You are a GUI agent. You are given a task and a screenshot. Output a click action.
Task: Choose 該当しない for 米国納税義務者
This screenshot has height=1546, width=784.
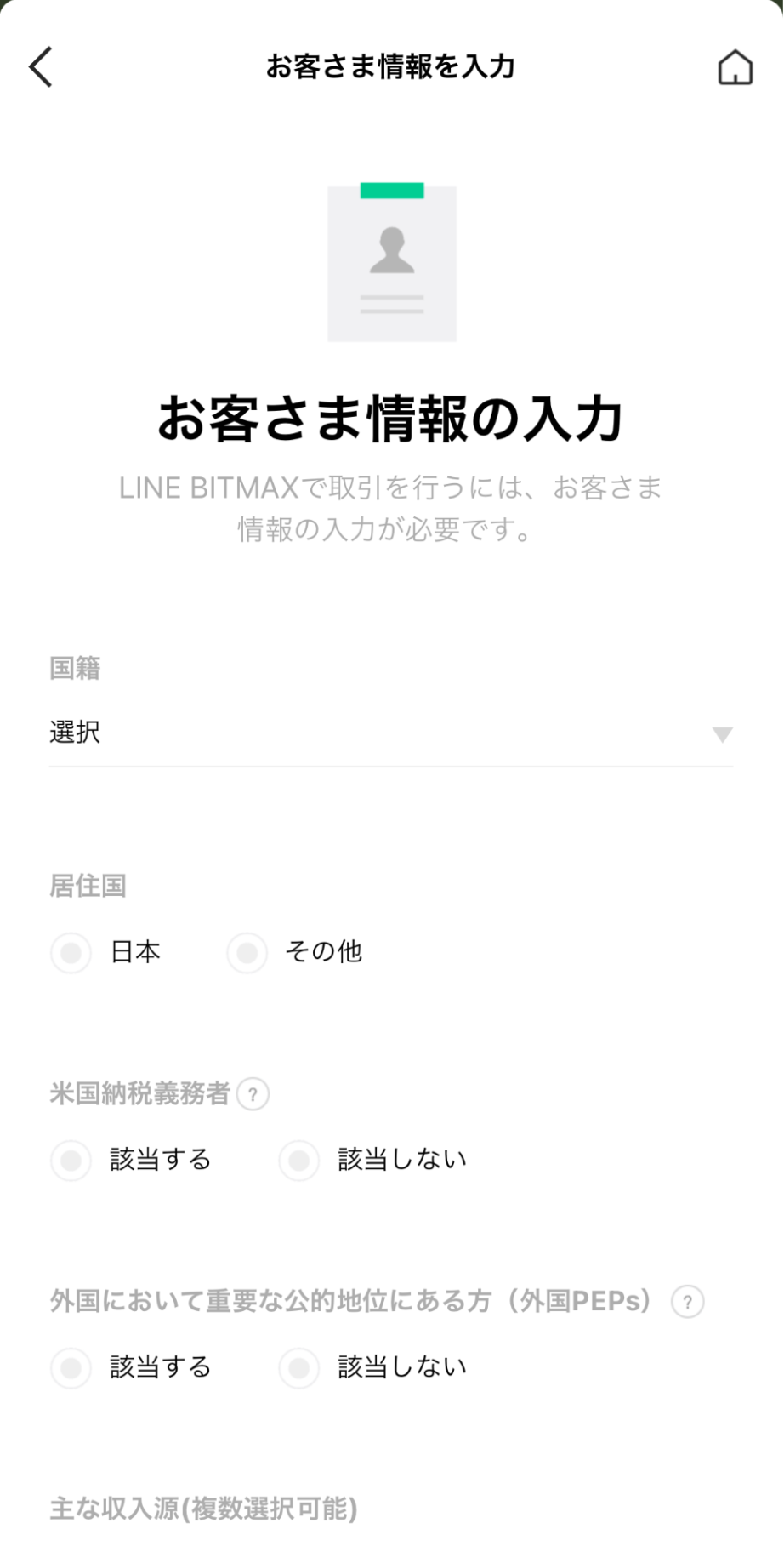pos(299,1160)
